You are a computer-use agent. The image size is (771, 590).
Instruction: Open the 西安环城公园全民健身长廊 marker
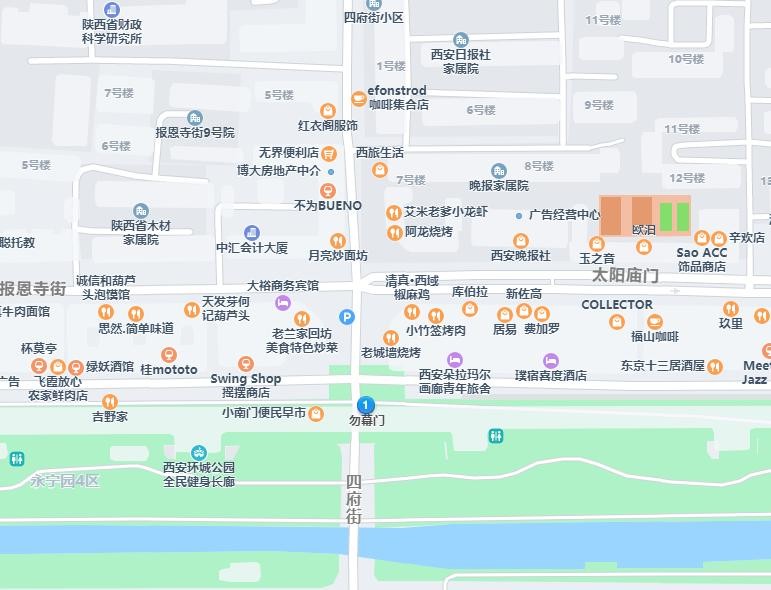click(x=199, y=453)
